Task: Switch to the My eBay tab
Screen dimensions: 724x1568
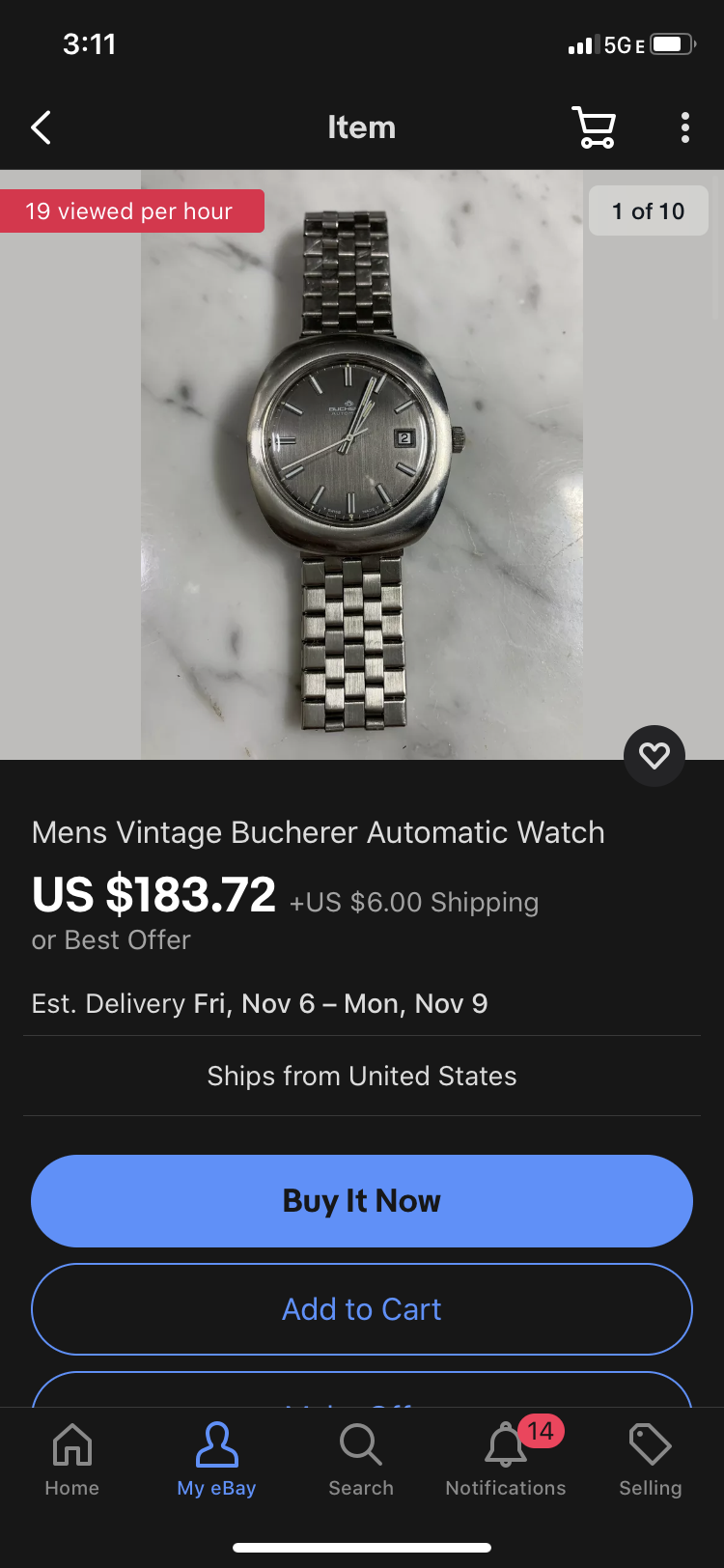Action: 216,1460
